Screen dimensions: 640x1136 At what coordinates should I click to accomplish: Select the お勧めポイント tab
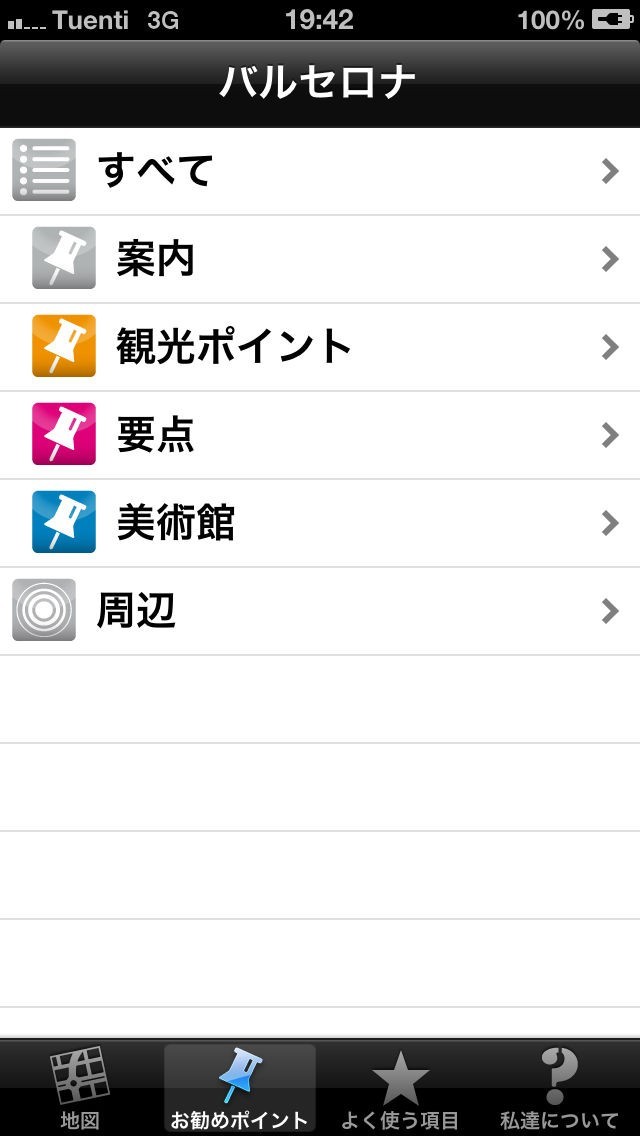[x=240, y=1088]
